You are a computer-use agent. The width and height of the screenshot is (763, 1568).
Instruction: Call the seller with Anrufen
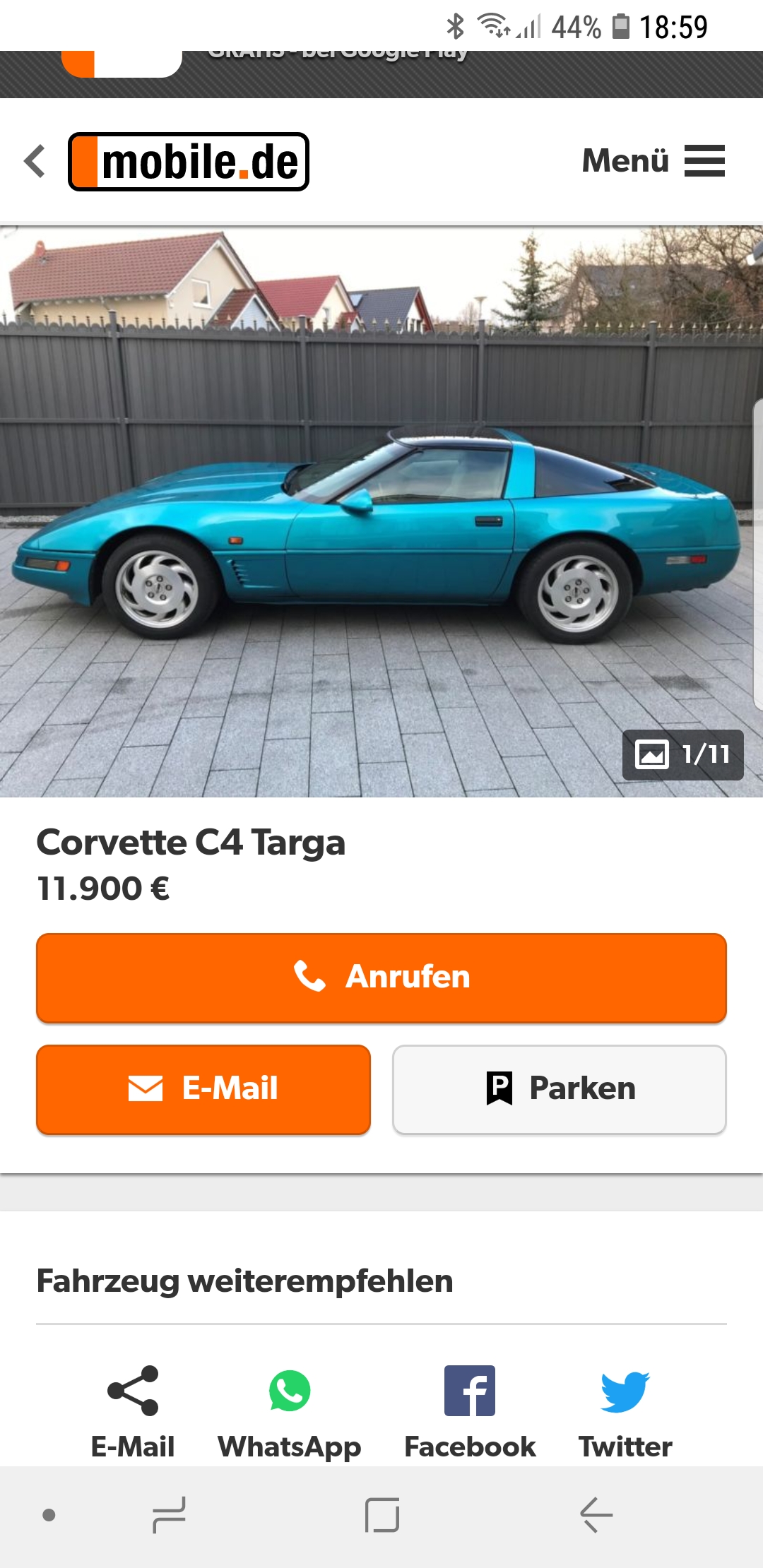coord(381,978)
